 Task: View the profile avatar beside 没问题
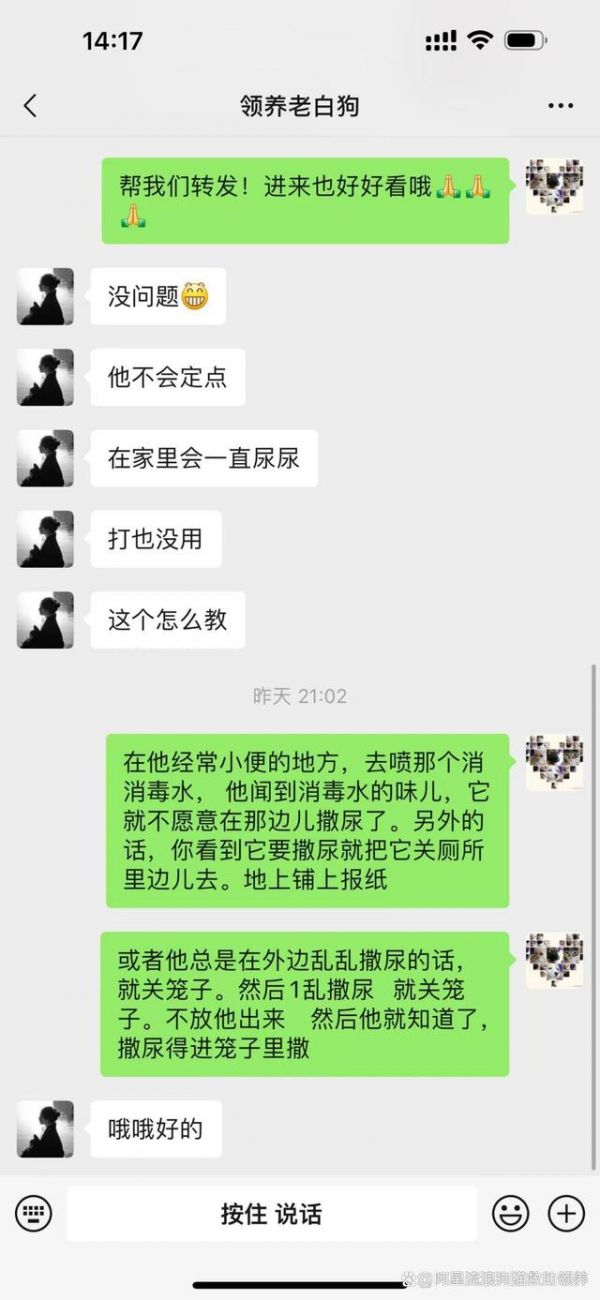click(x=45, y=296)
